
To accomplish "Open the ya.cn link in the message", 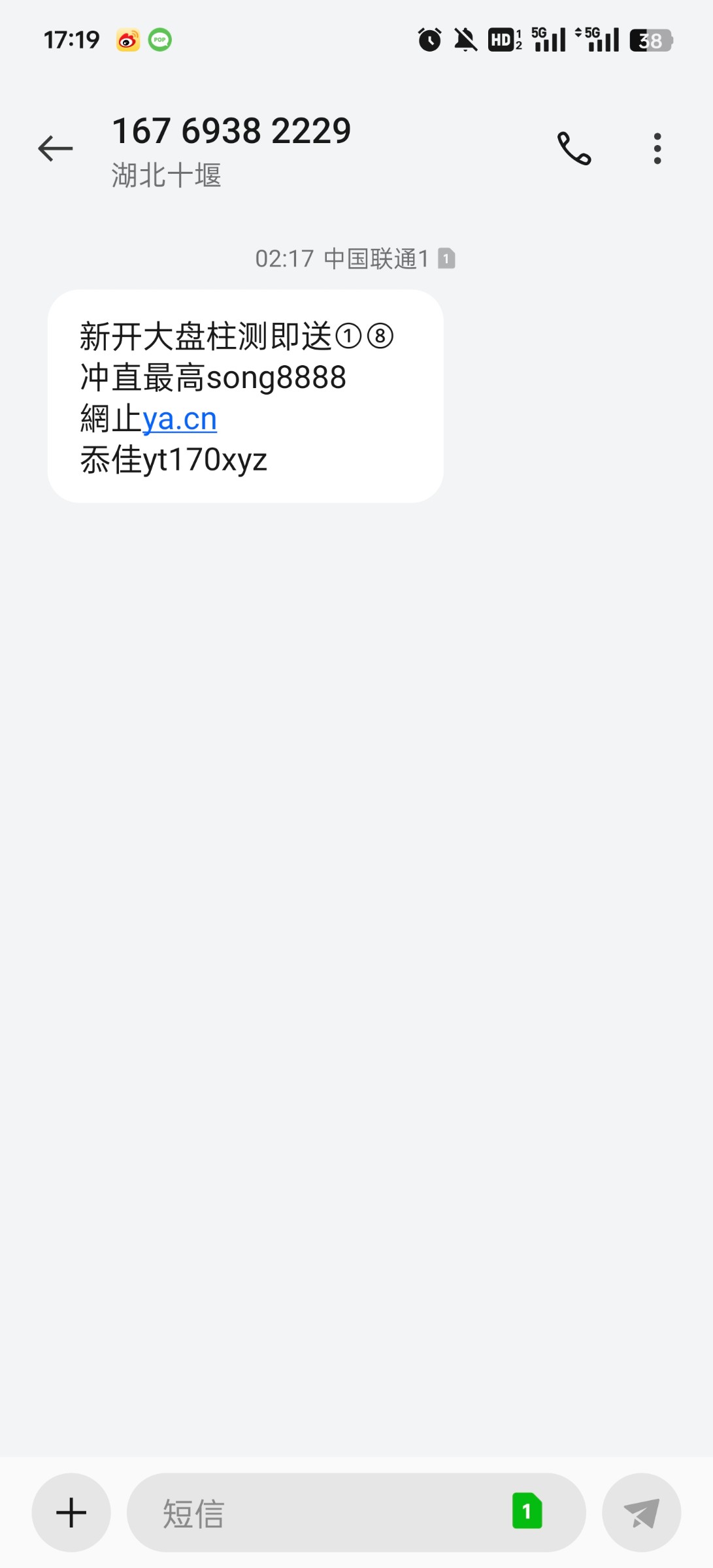I will pos(180,419).
